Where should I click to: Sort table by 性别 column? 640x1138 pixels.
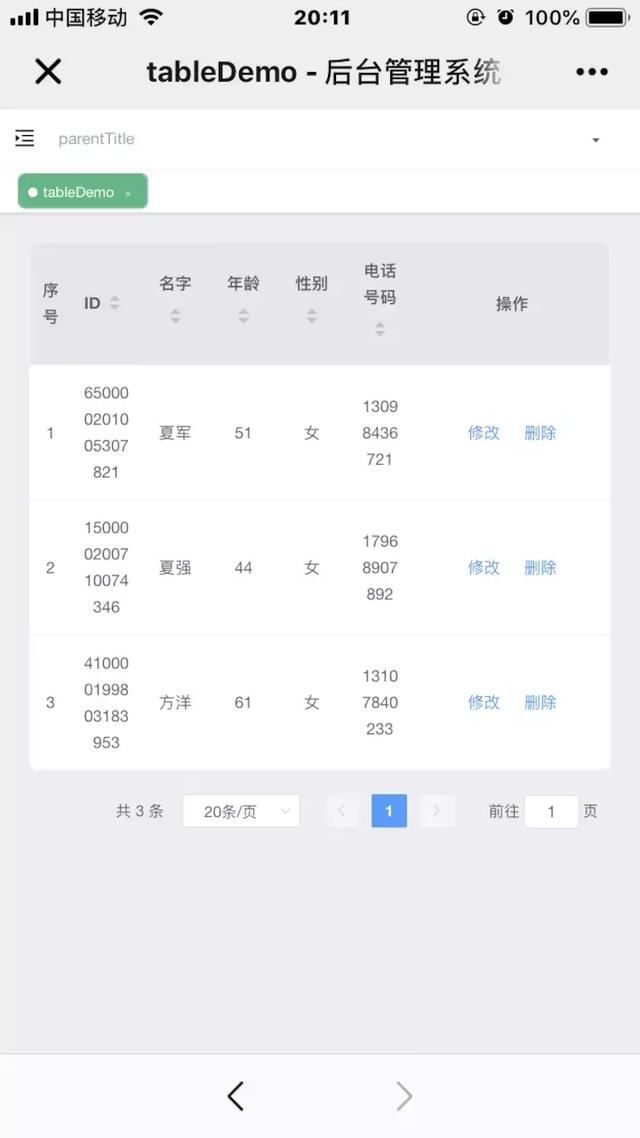311,315
